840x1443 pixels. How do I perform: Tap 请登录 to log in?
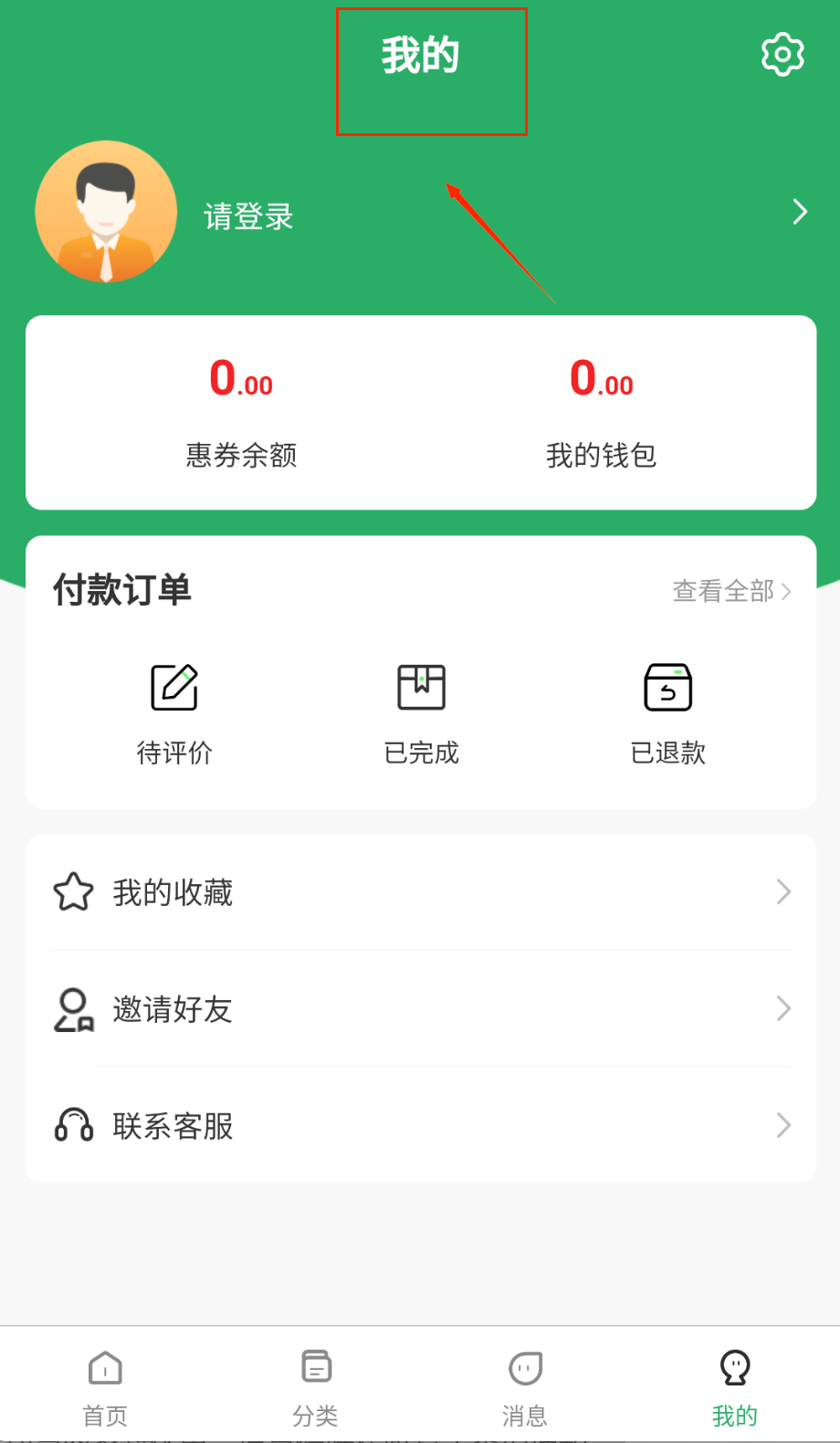point(248,217)
